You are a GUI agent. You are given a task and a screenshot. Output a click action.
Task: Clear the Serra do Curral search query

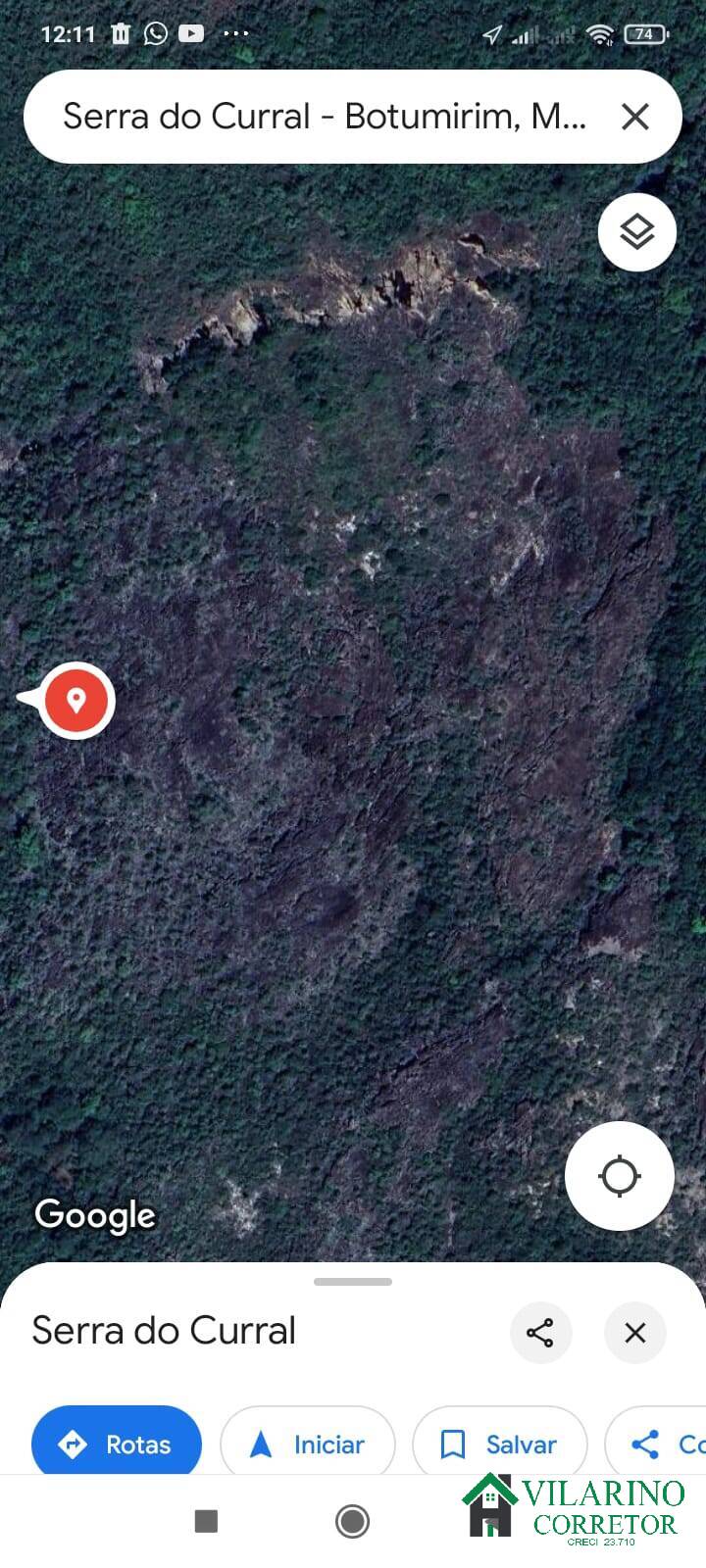click(x=635, y=117)
